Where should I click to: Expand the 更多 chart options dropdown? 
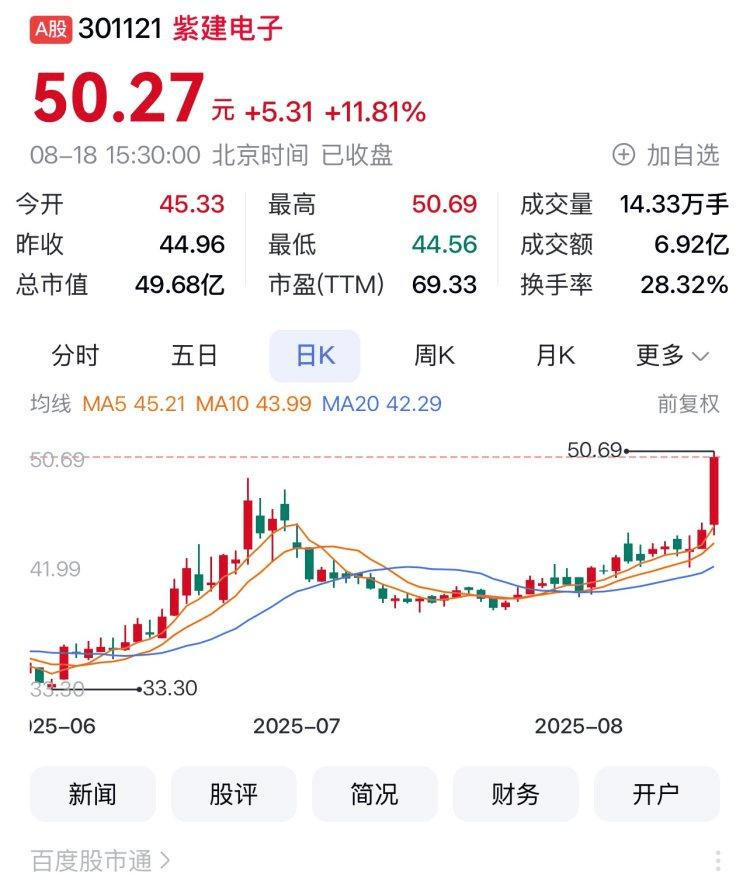click(672, 355)
